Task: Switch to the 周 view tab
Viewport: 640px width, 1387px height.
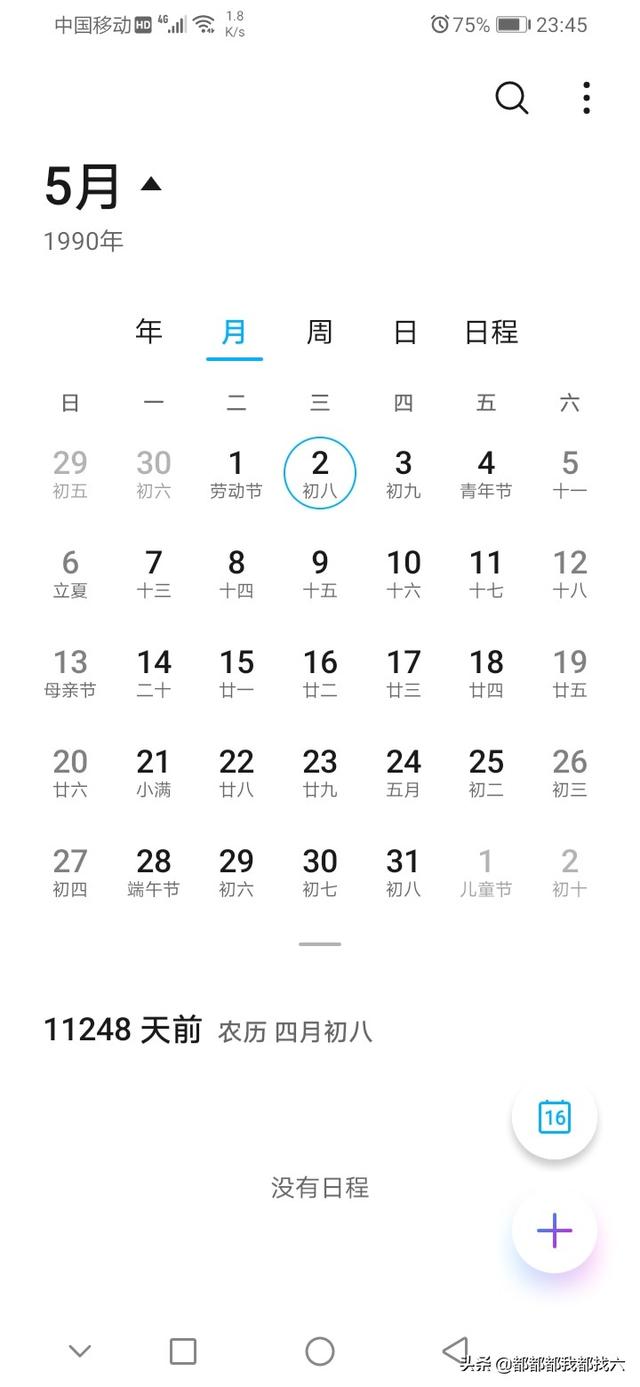Action: tap(319, 331)
